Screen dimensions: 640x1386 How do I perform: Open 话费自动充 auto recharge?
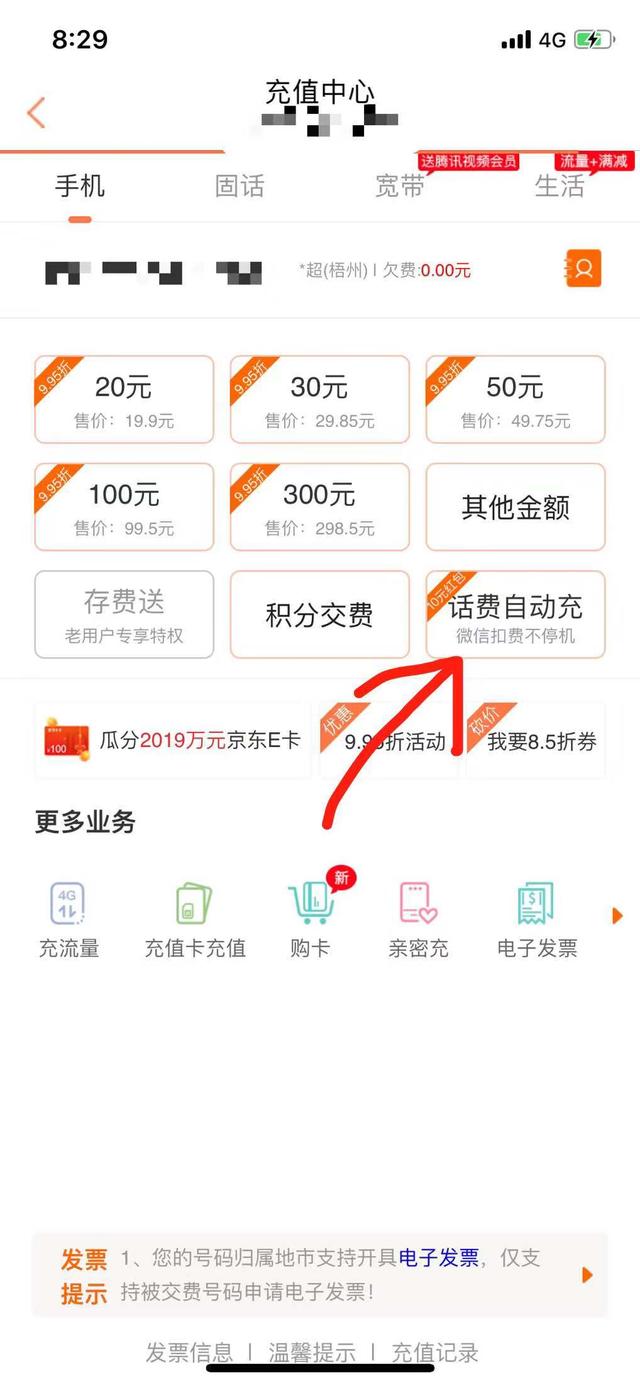(x=516, y=615)
